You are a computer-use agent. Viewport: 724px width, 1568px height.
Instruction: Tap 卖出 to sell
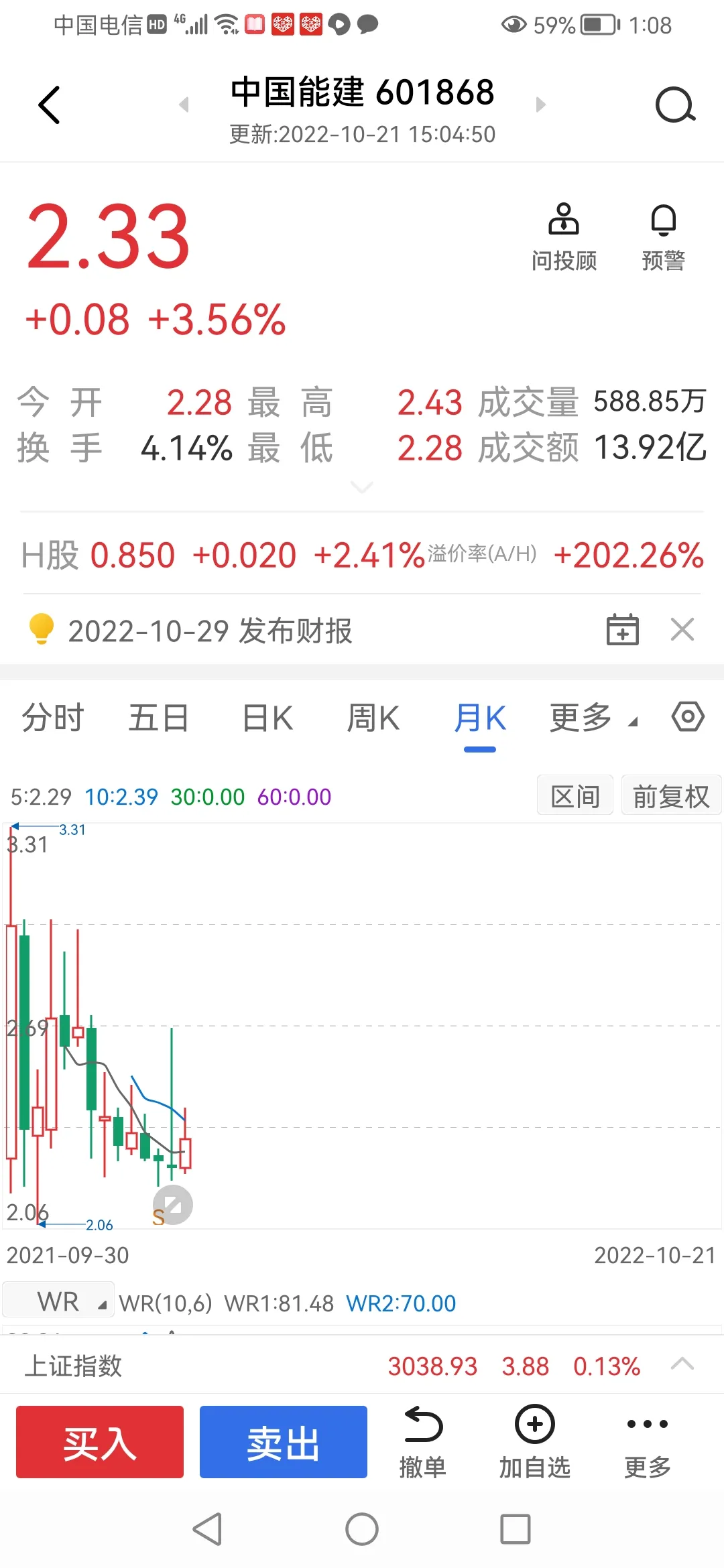click(x=284, y=1443)
